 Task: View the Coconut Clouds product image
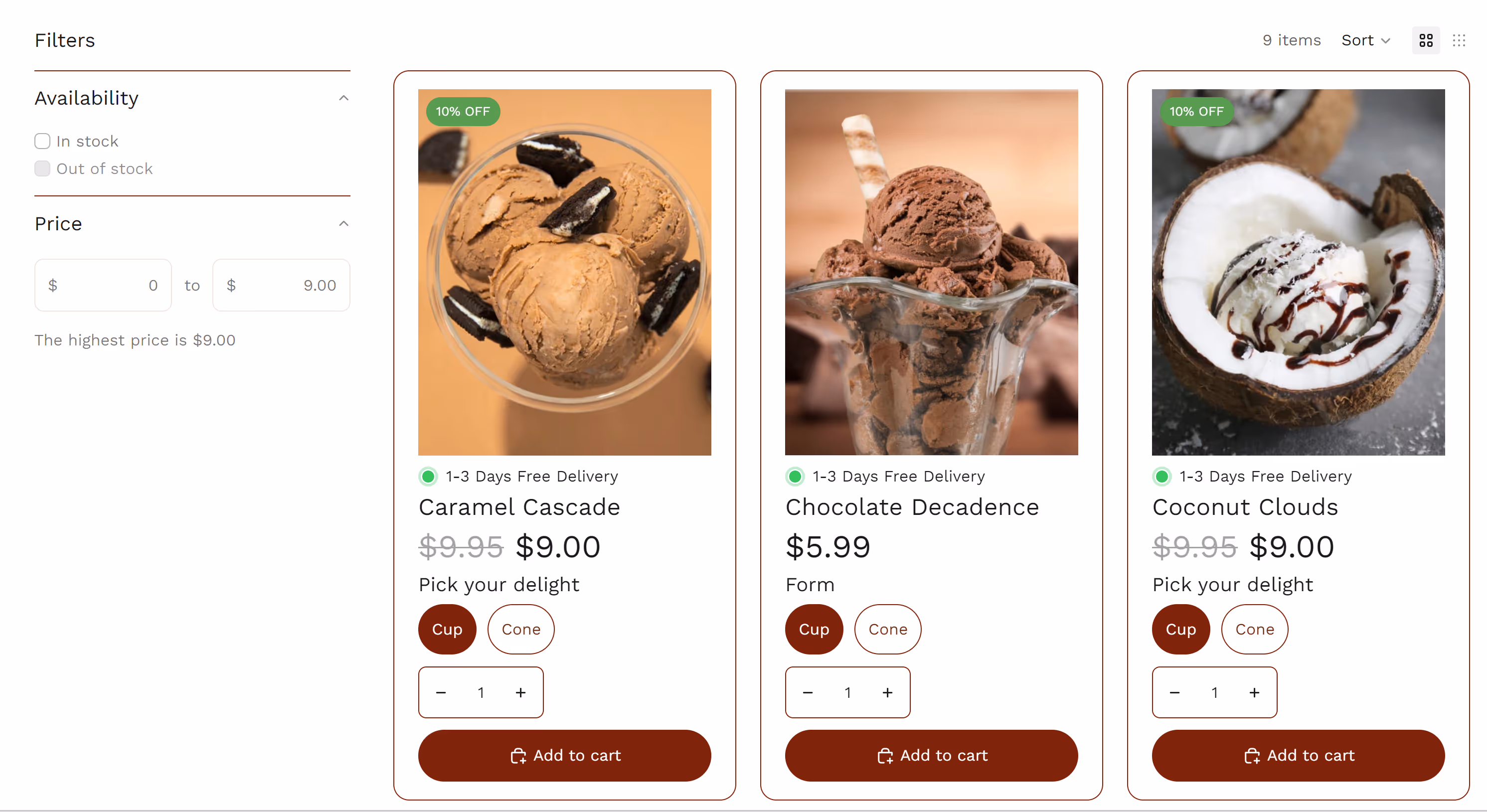(x=1298, y=272)
